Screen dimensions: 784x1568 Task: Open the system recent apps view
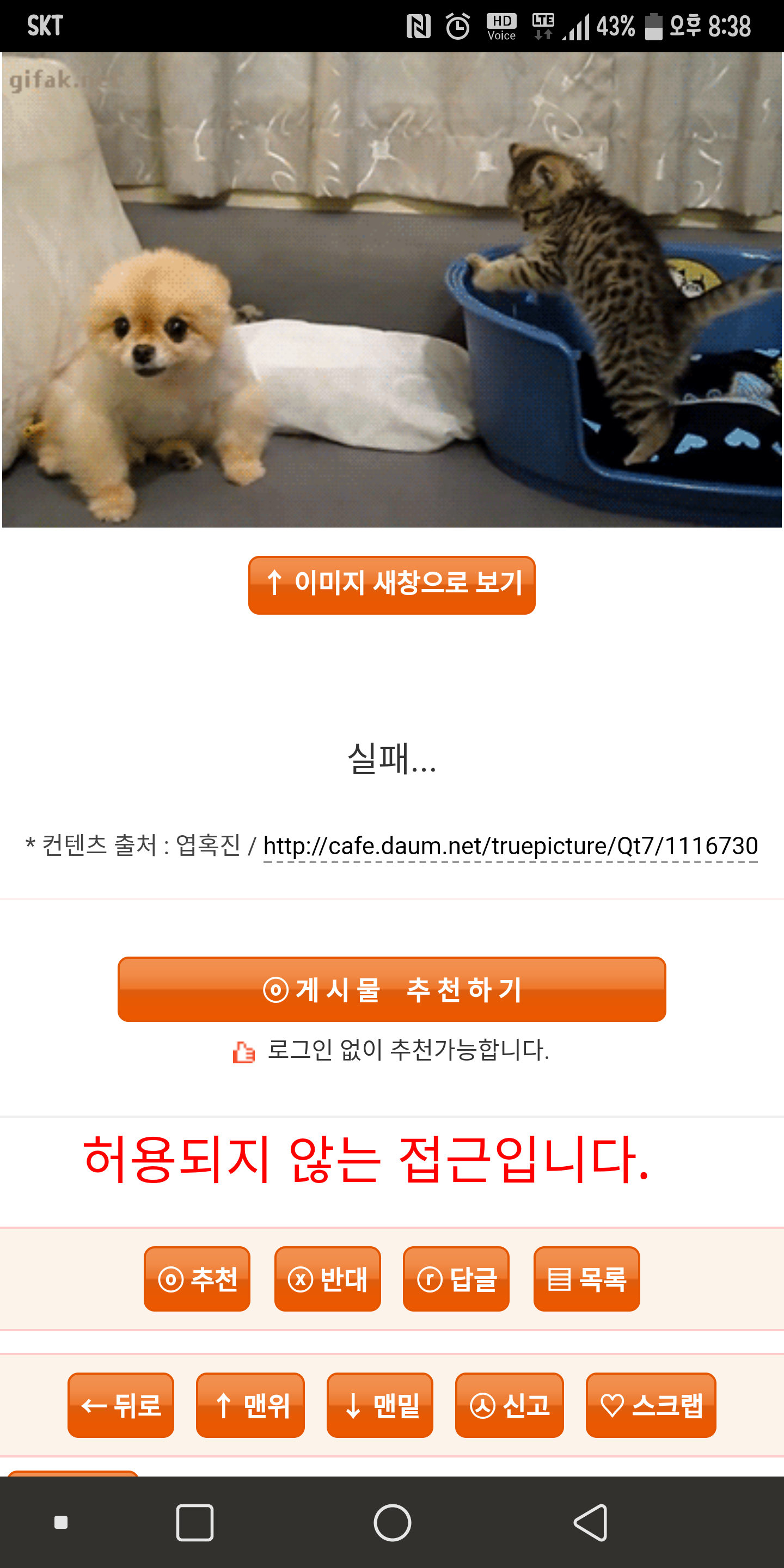195,1522
